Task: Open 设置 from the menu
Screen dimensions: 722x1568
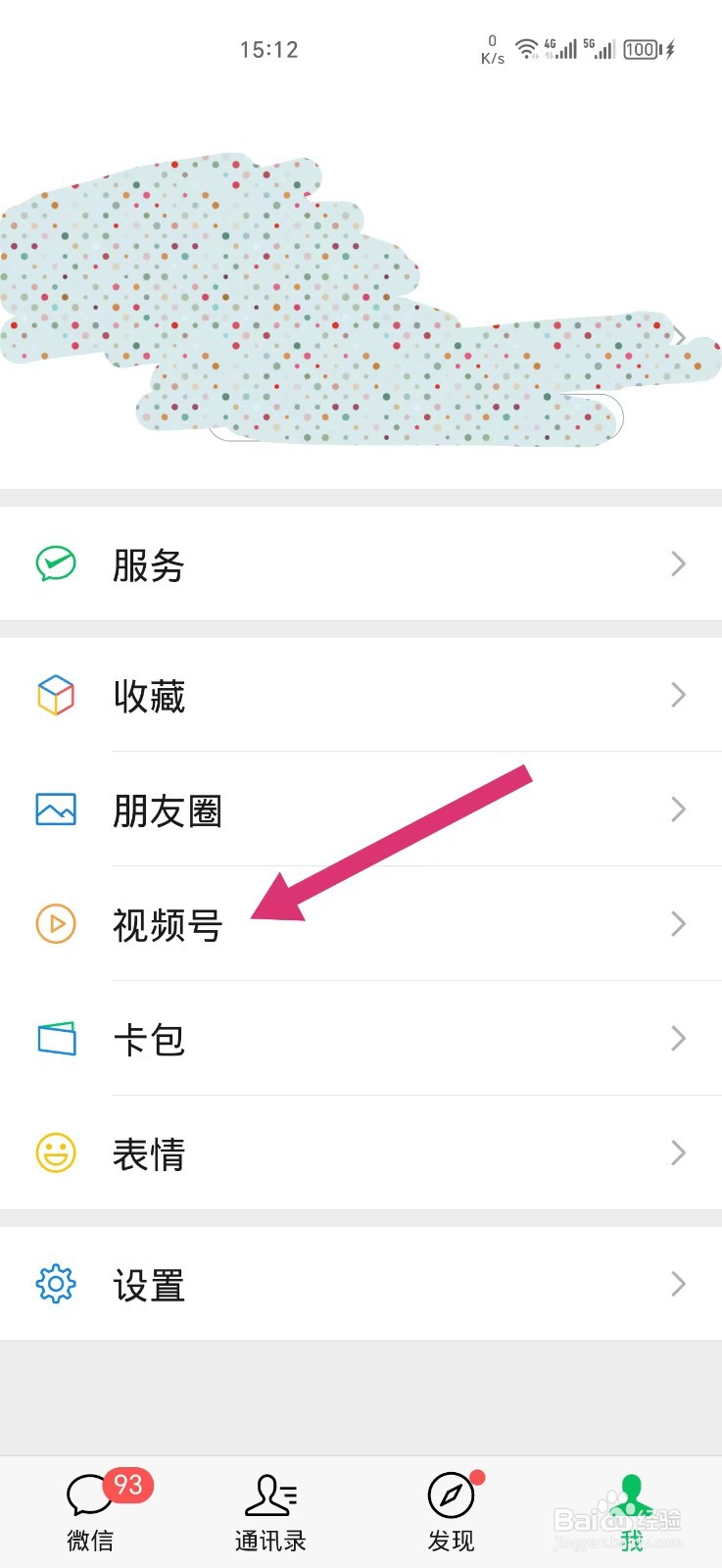Action: [148, 1284]
